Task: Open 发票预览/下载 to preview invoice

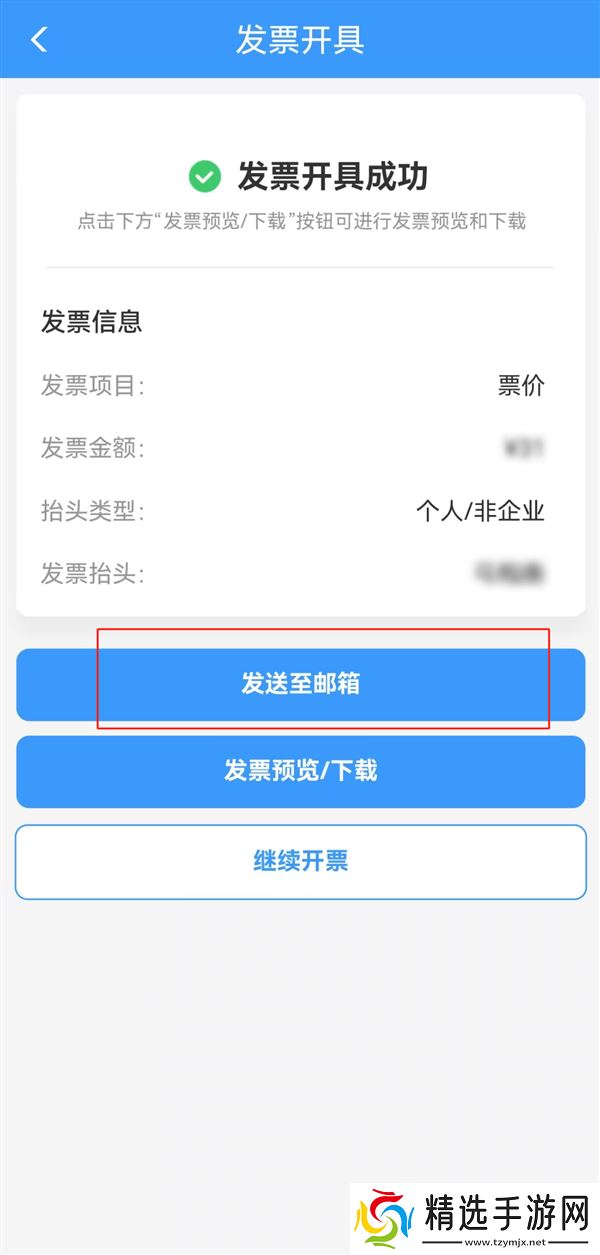Action: pos(300,771)
